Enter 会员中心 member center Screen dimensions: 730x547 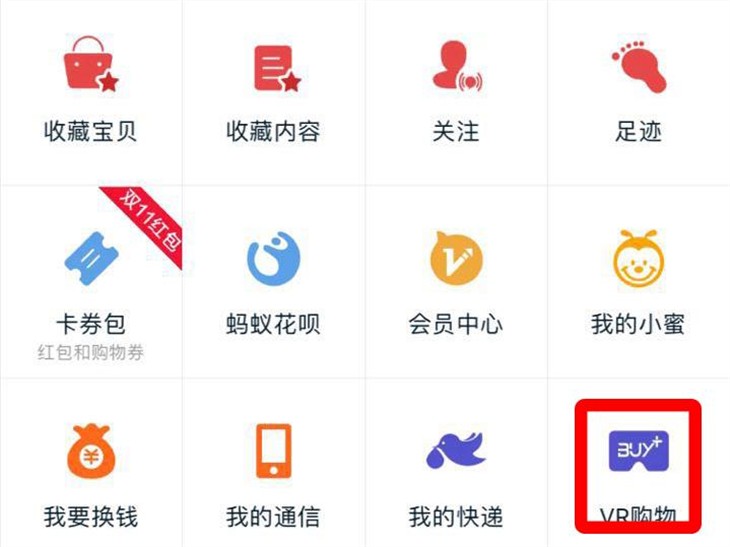[455, 285]
